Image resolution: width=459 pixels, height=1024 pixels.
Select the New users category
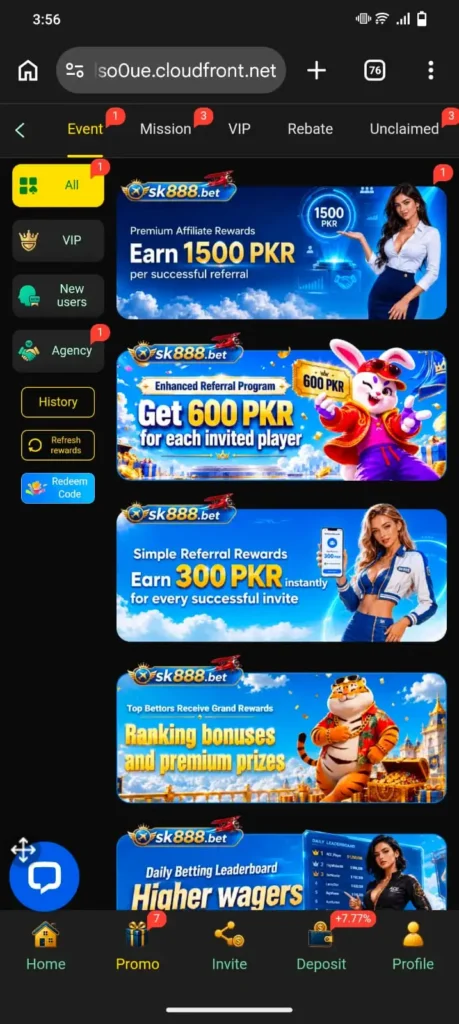(x=58, y=296)
